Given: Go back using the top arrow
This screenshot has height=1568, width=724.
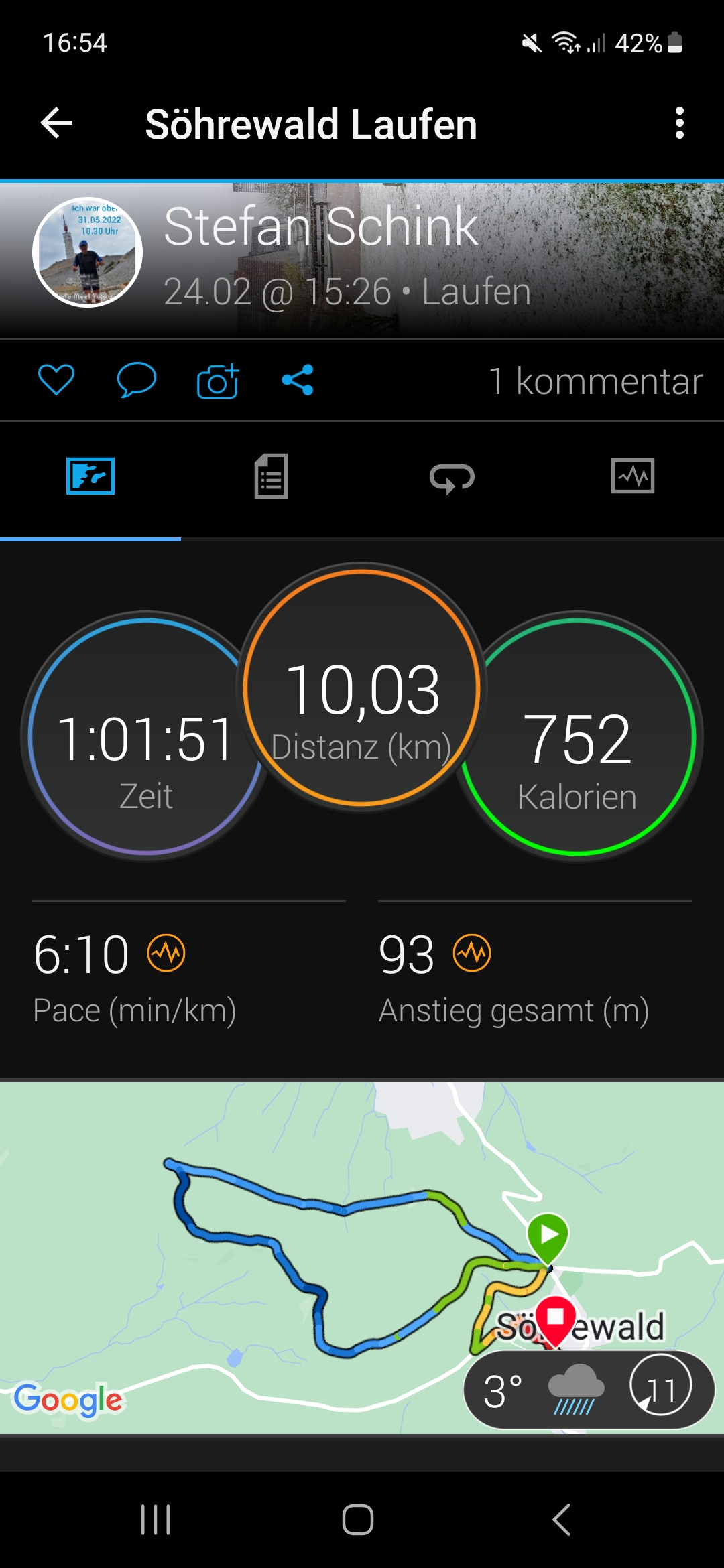Looking at the screenshot, I should point(57,123).
